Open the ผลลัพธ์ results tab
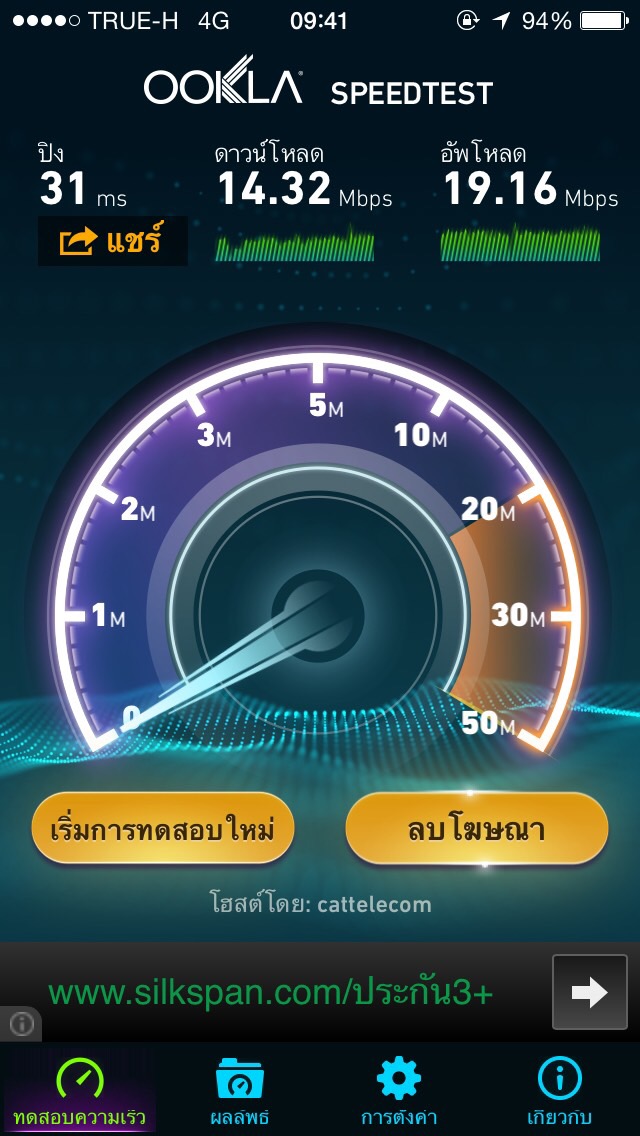 (x=239, y=1091)
